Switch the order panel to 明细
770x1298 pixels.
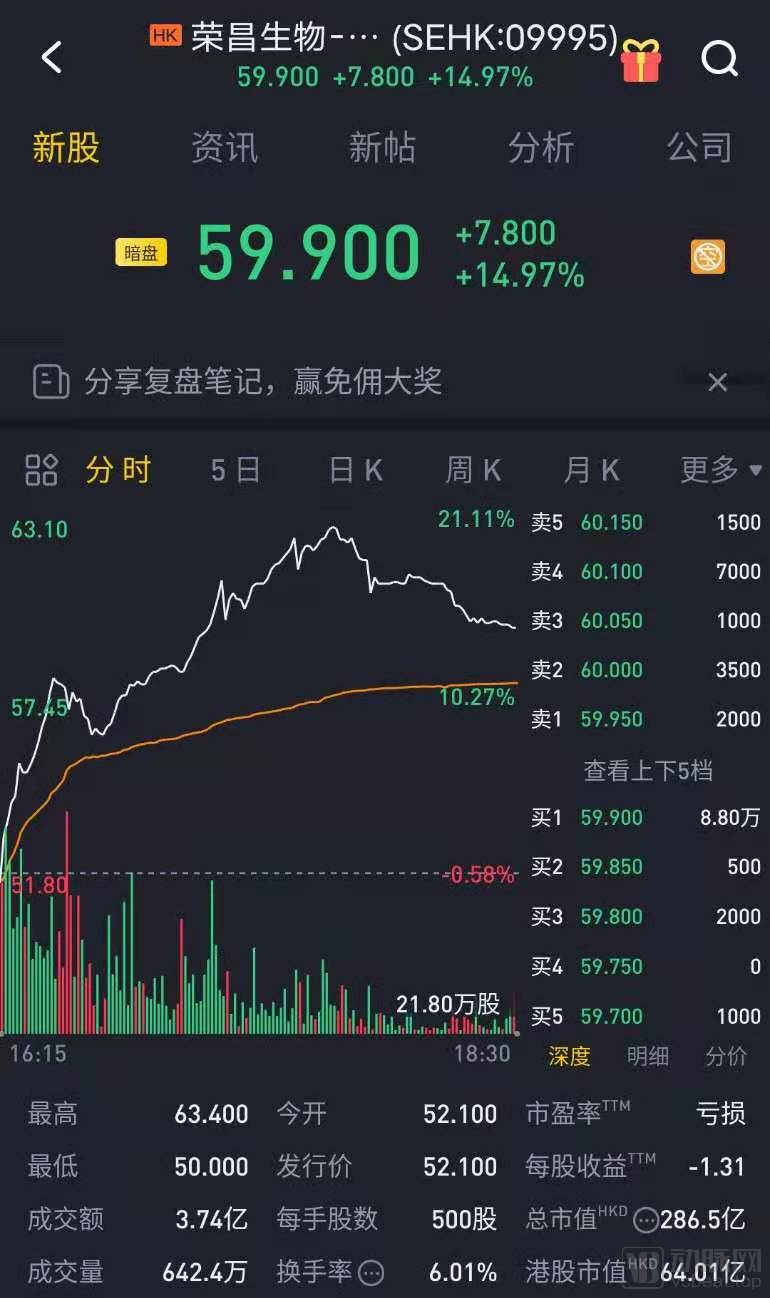click(x=647, y=1056)
